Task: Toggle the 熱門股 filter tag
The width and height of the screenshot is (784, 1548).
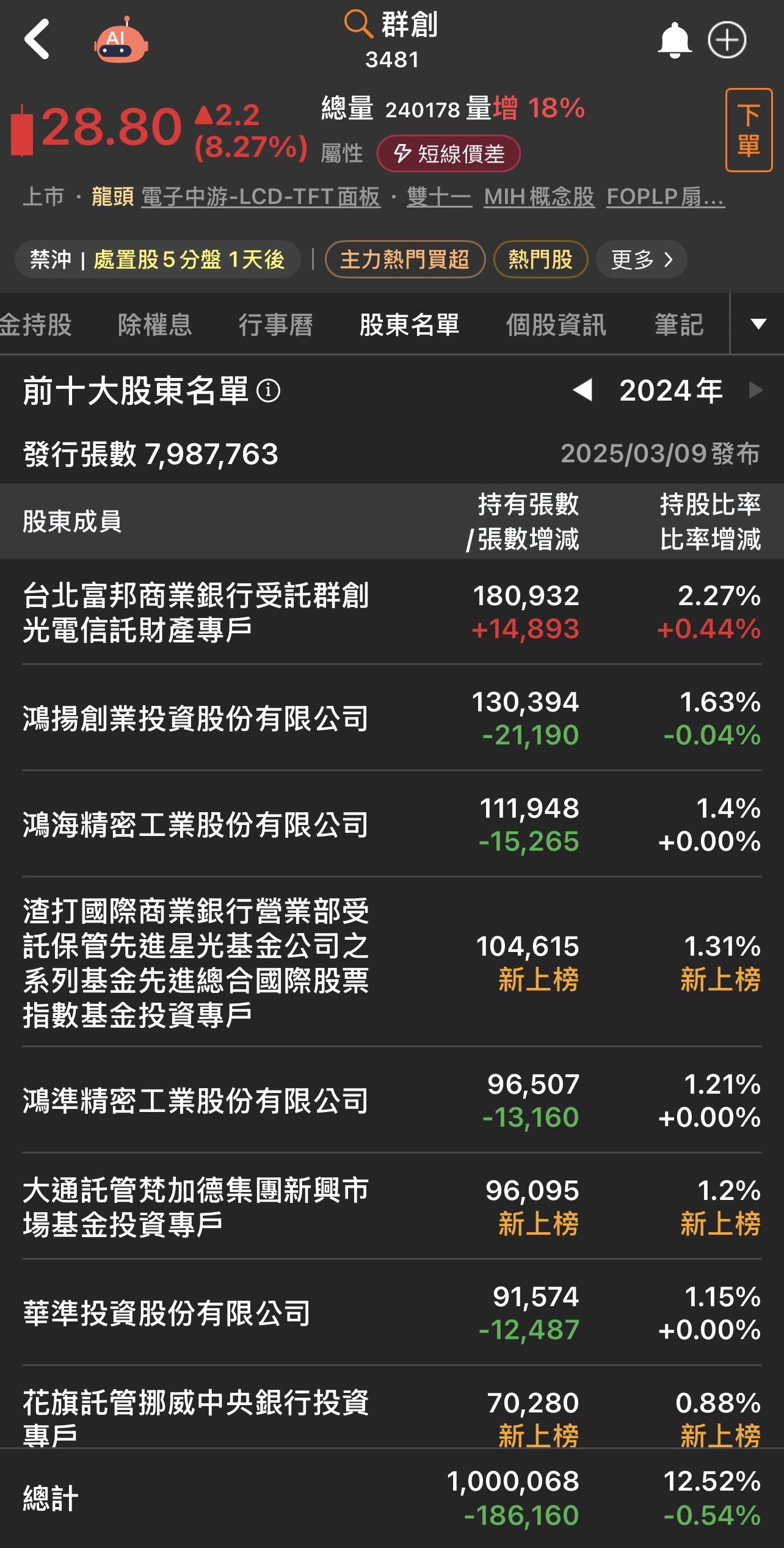Action: pos(540,259)
